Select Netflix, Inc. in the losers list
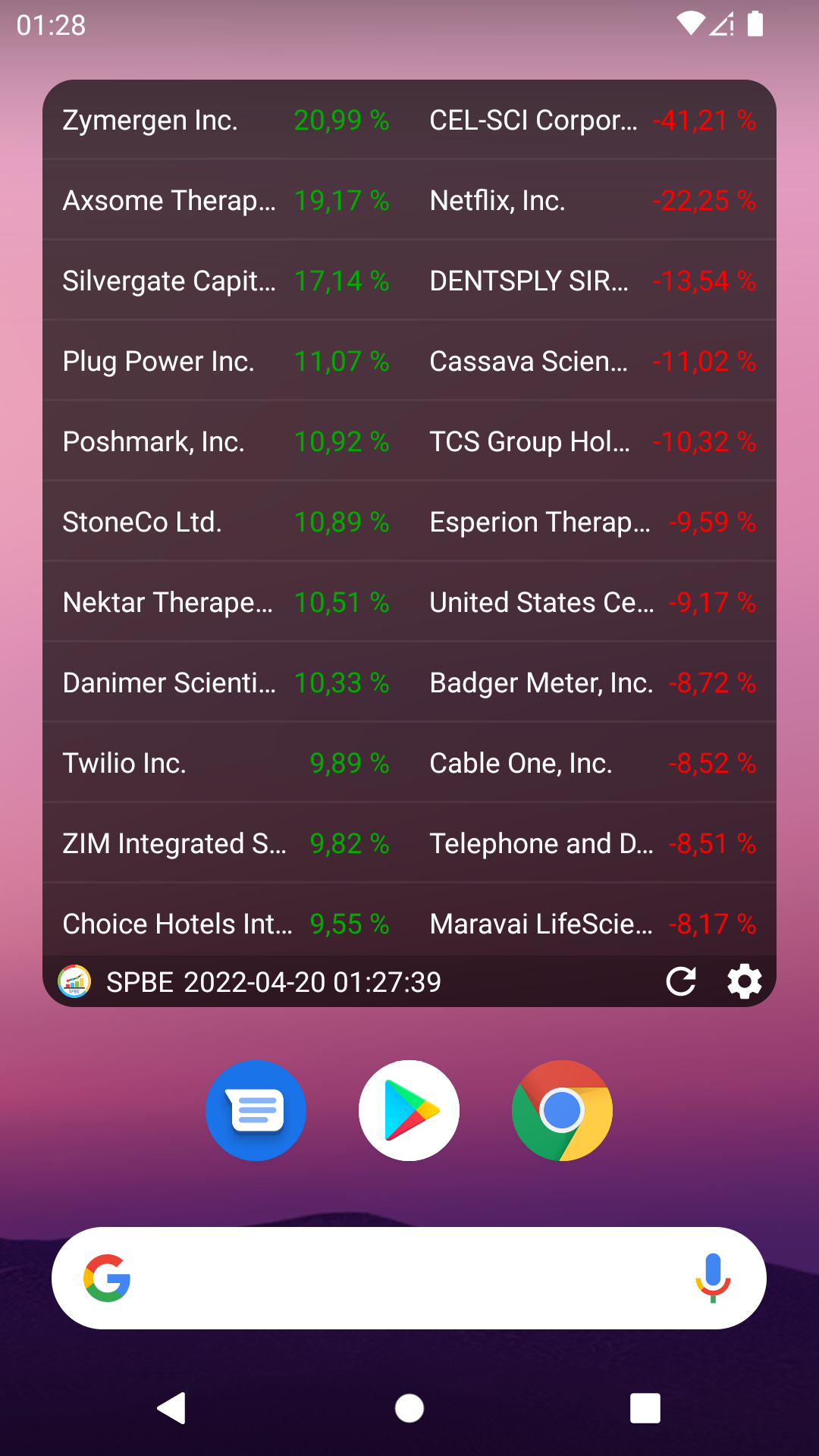Viewport: 819px width, 1456px height. point(592,201)
